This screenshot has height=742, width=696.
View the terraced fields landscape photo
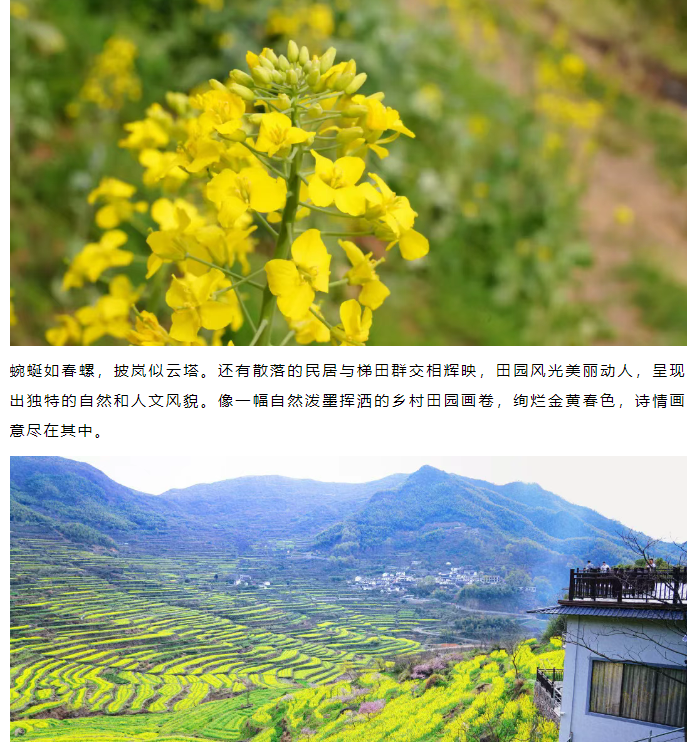(x=348, y=598)
